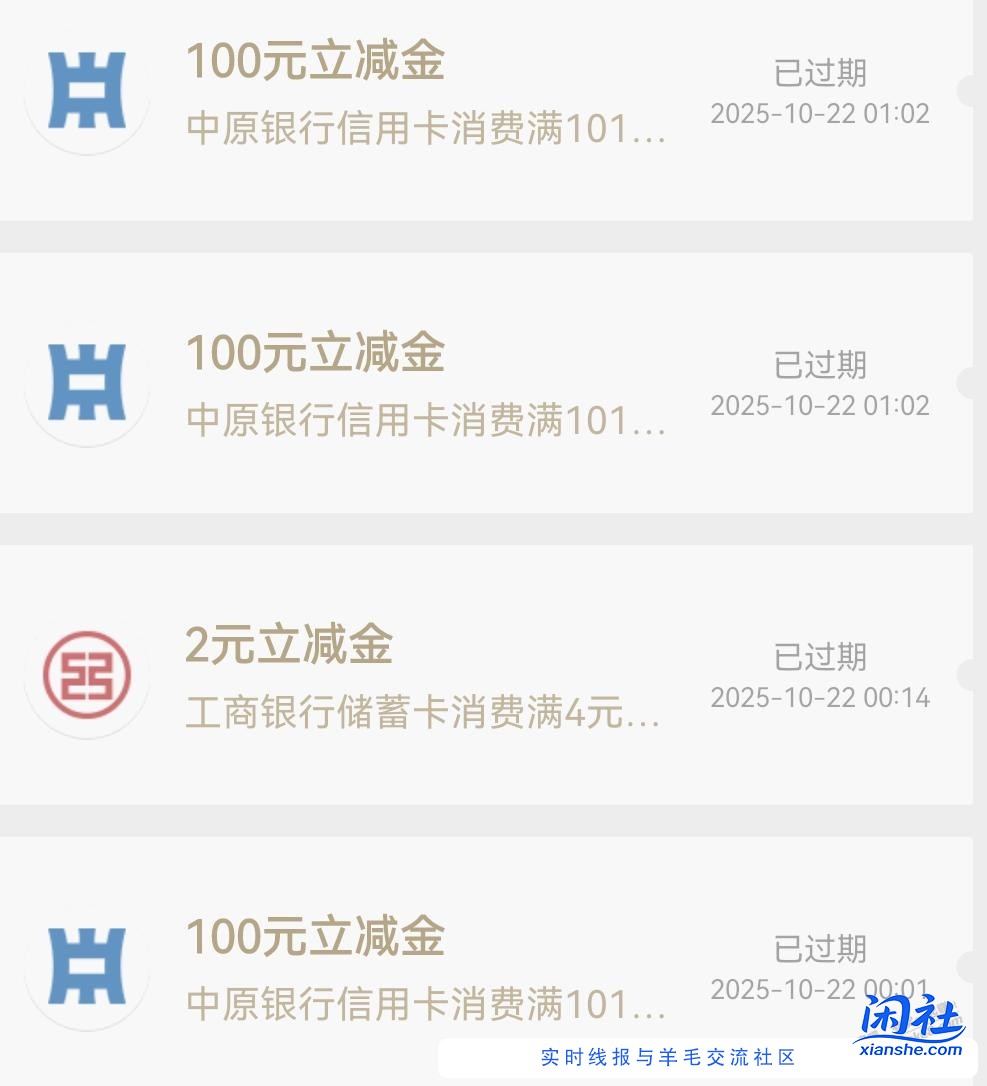
Task: Click the 已过期 status on the last coupon
Action: click(x=820, y=948)
